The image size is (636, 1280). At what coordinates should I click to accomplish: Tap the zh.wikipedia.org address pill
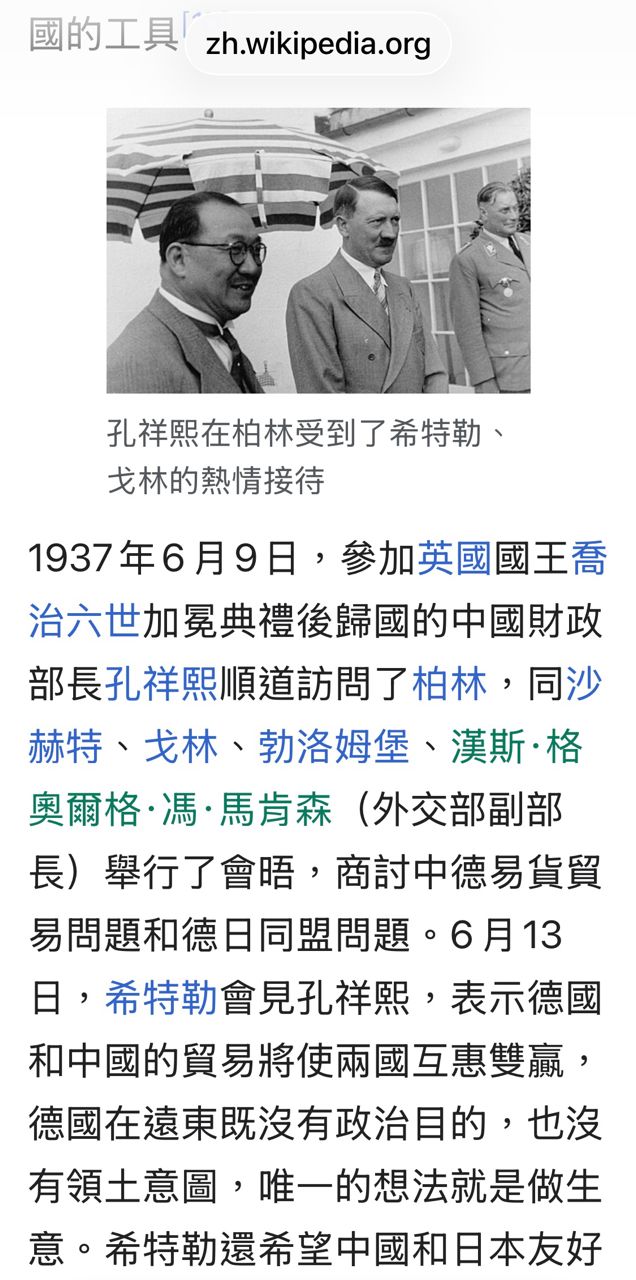tap(318, 43)
